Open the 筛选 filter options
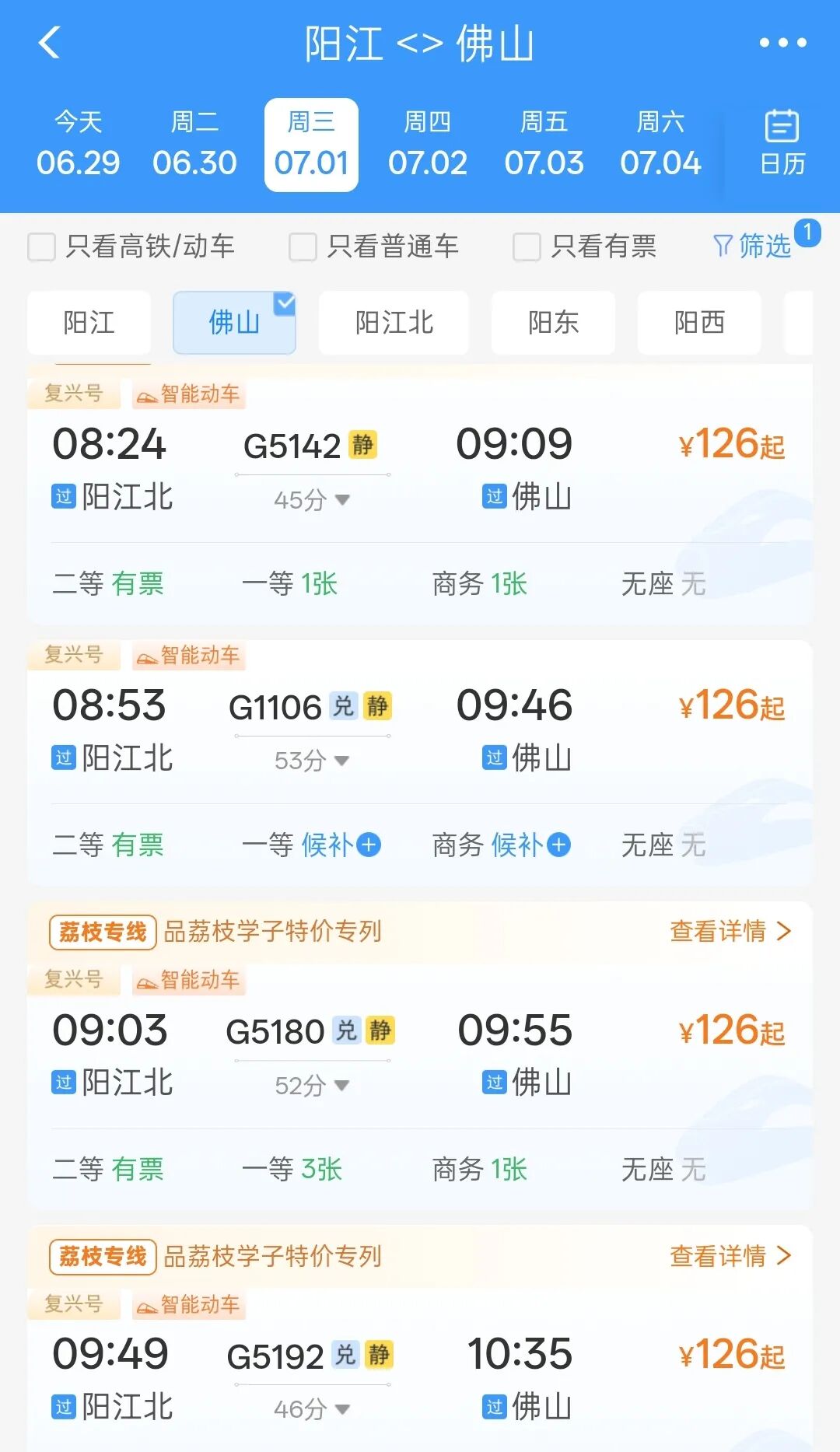840x1452 pixels. coord(752,247)
